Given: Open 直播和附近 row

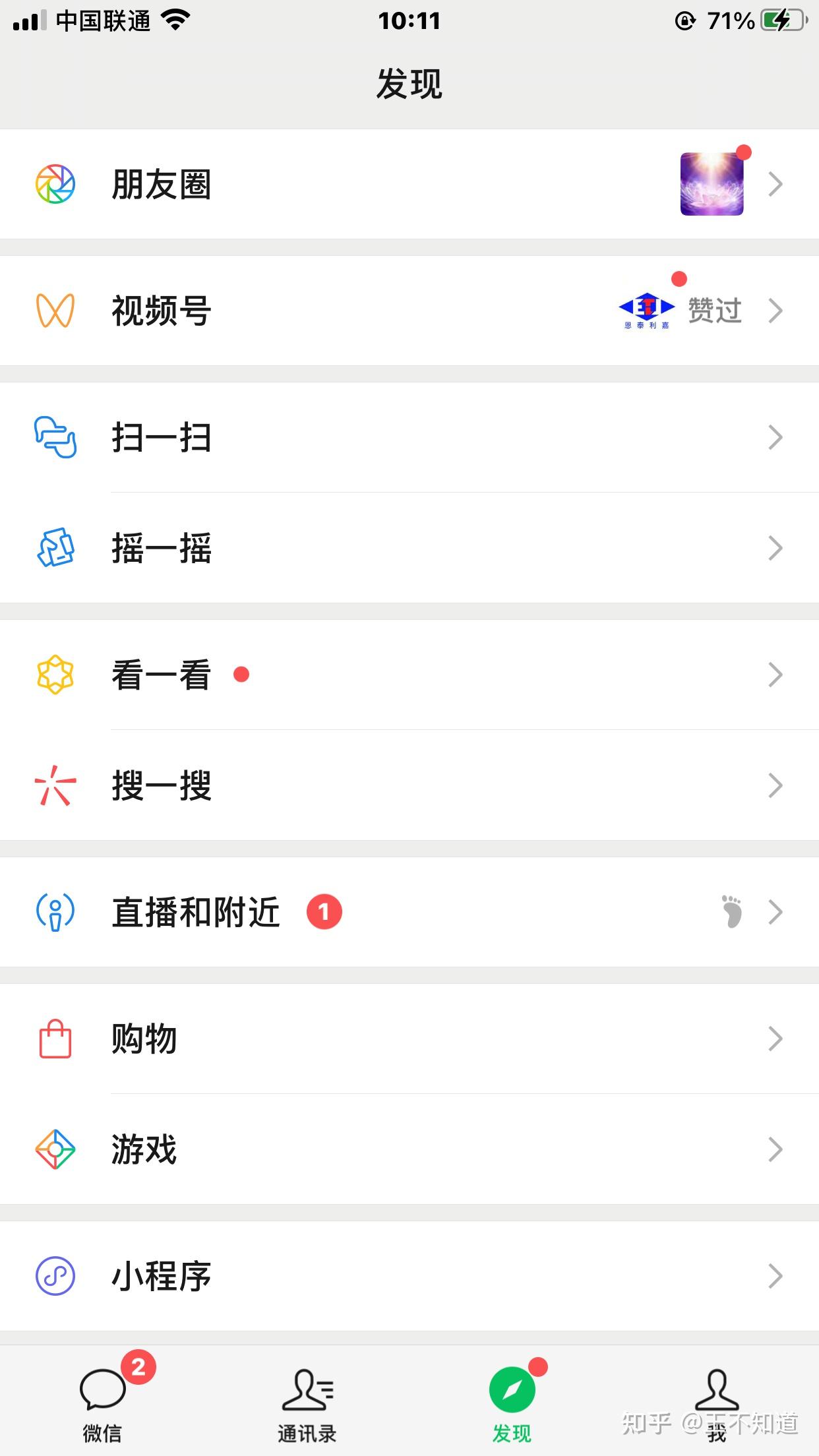Looking at the screenshot, I should click(x=196, y=912).
